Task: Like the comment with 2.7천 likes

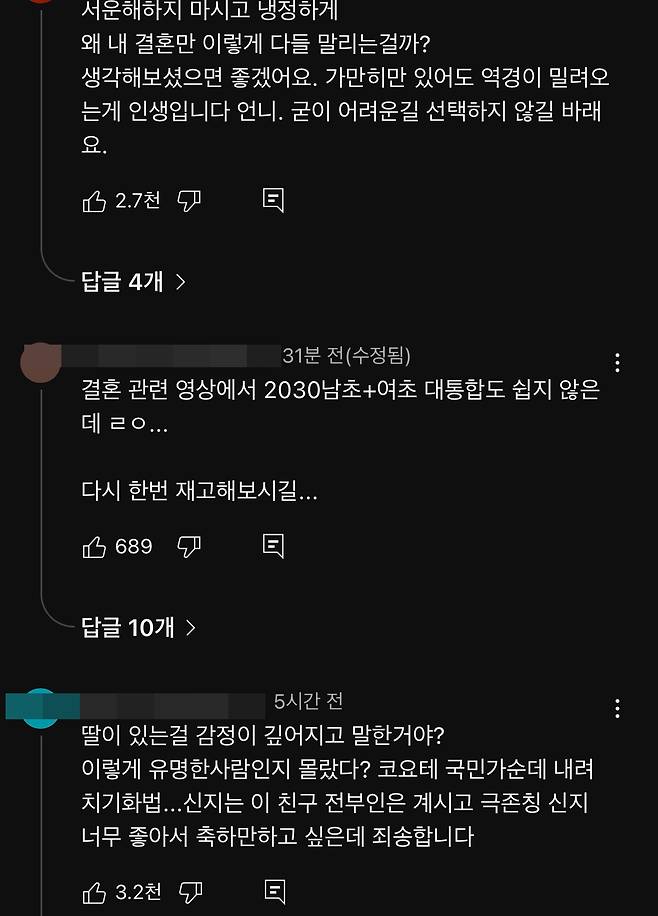Action: click(x=95, y=200)
